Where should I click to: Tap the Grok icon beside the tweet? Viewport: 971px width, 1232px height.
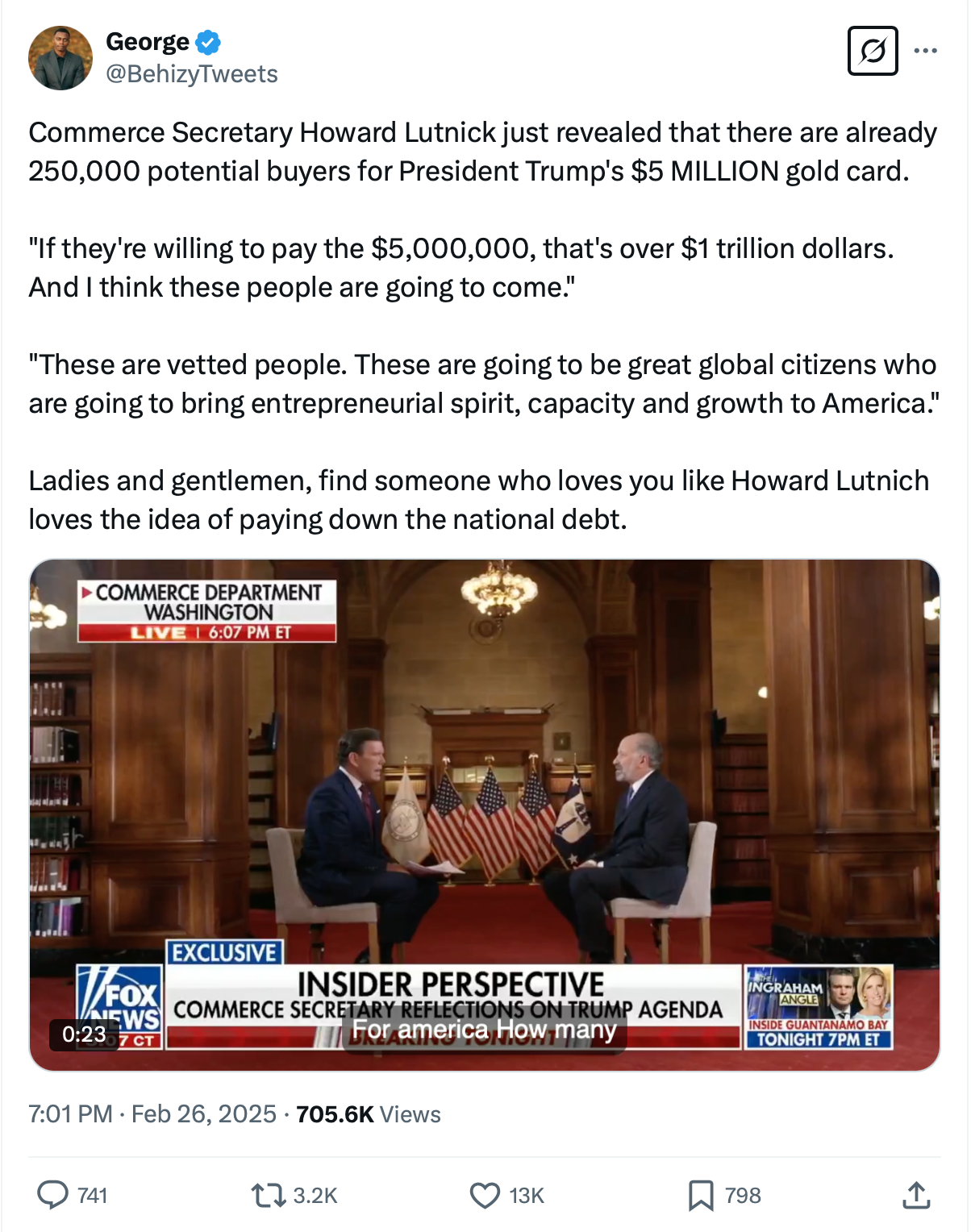[x=873, y=52]
